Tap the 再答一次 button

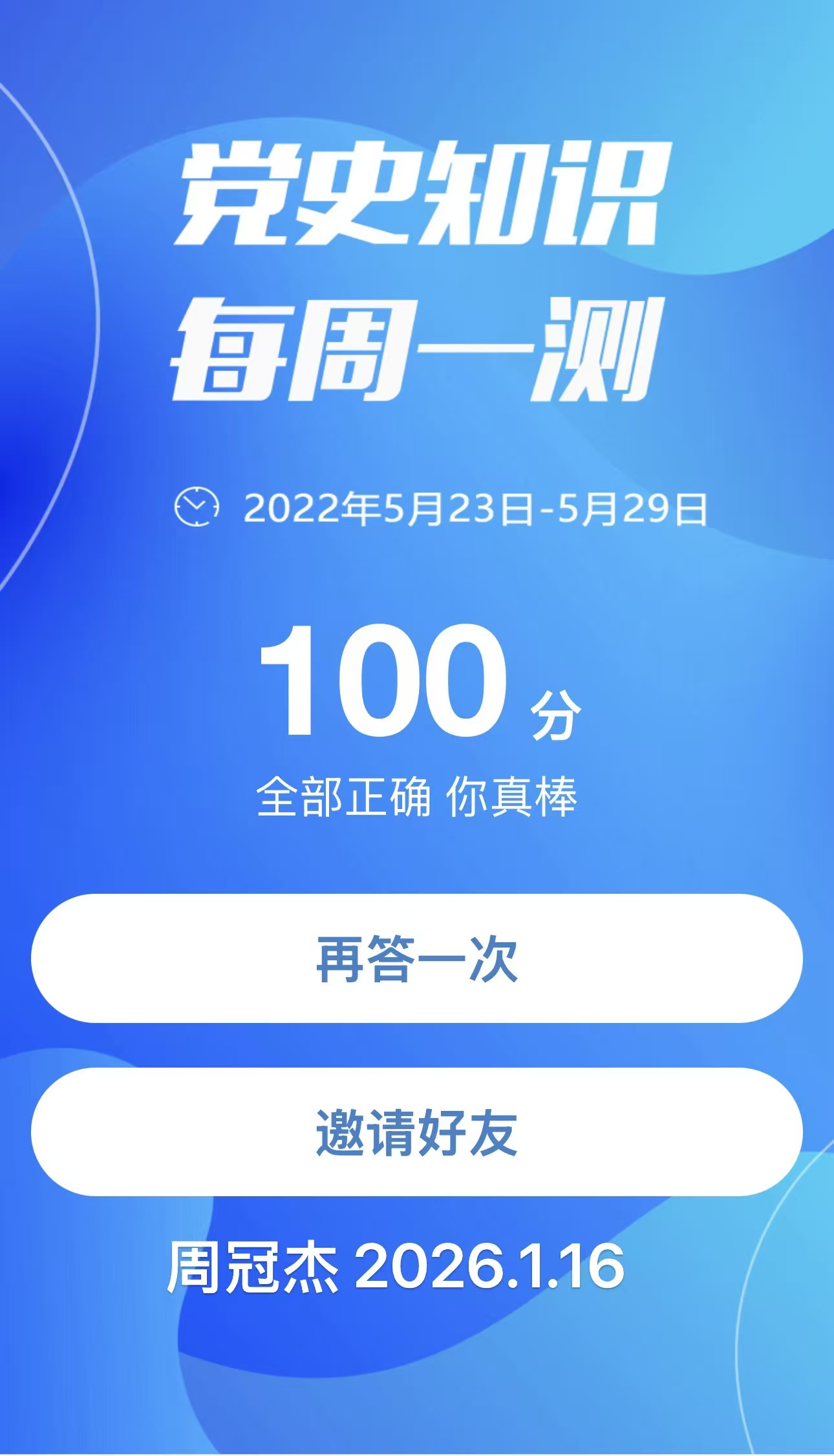(416, 958)
